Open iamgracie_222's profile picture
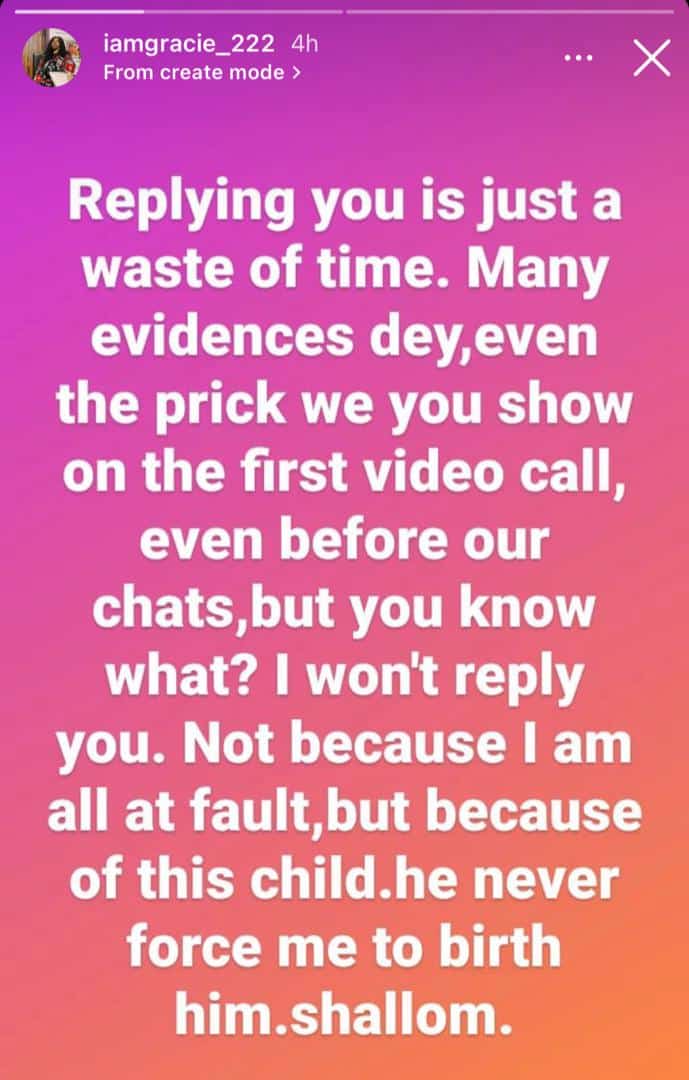This screenshot has height=1080, width=689. 52,57
